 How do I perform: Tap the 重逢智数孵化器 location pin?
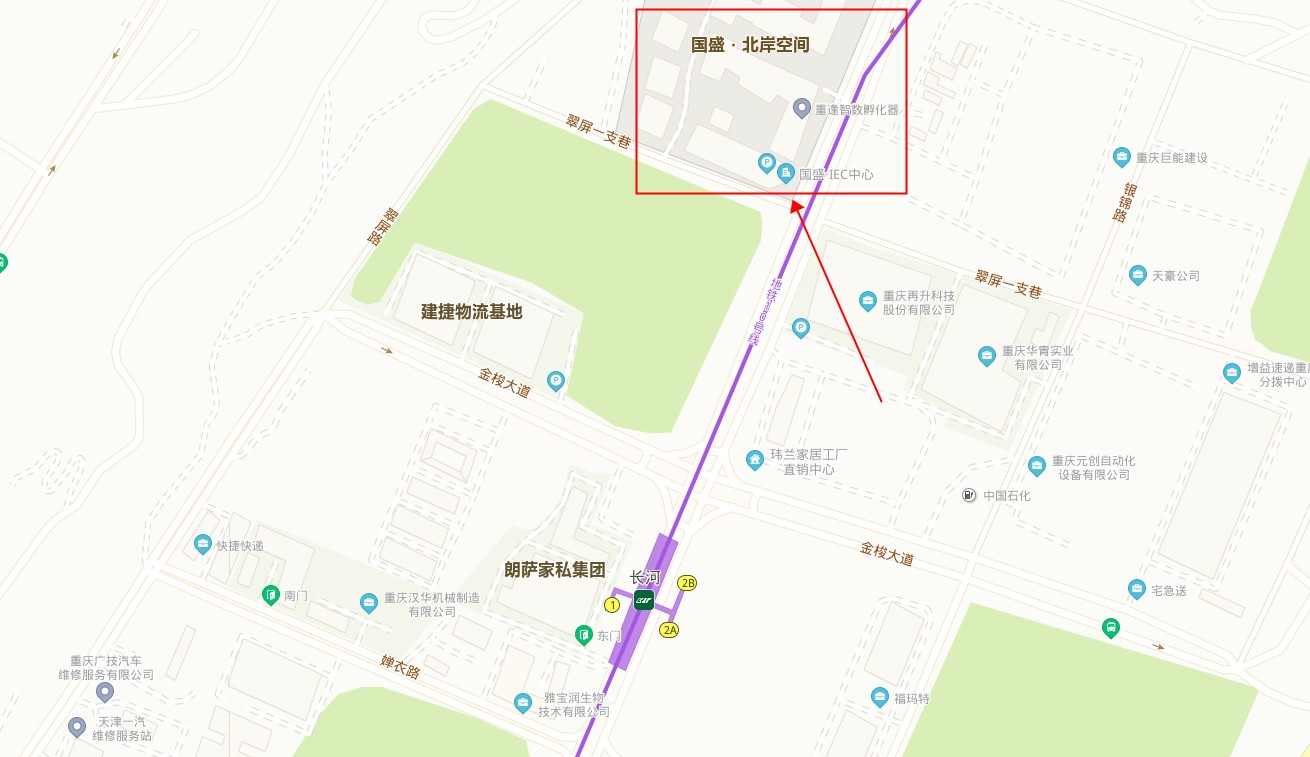point(801,108)
